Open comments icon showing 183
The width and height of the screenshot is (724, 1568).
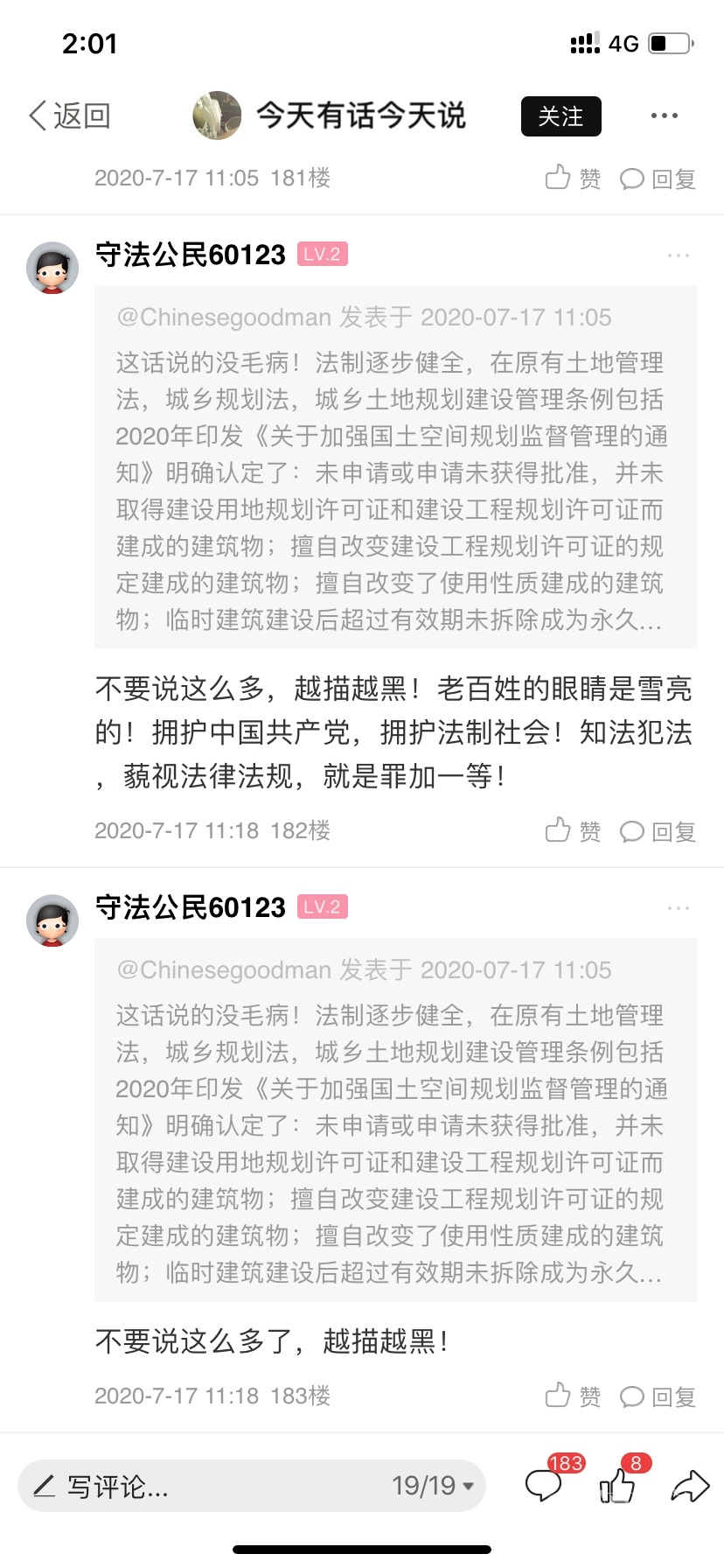pyautogui.click(x=545, y=1485)
